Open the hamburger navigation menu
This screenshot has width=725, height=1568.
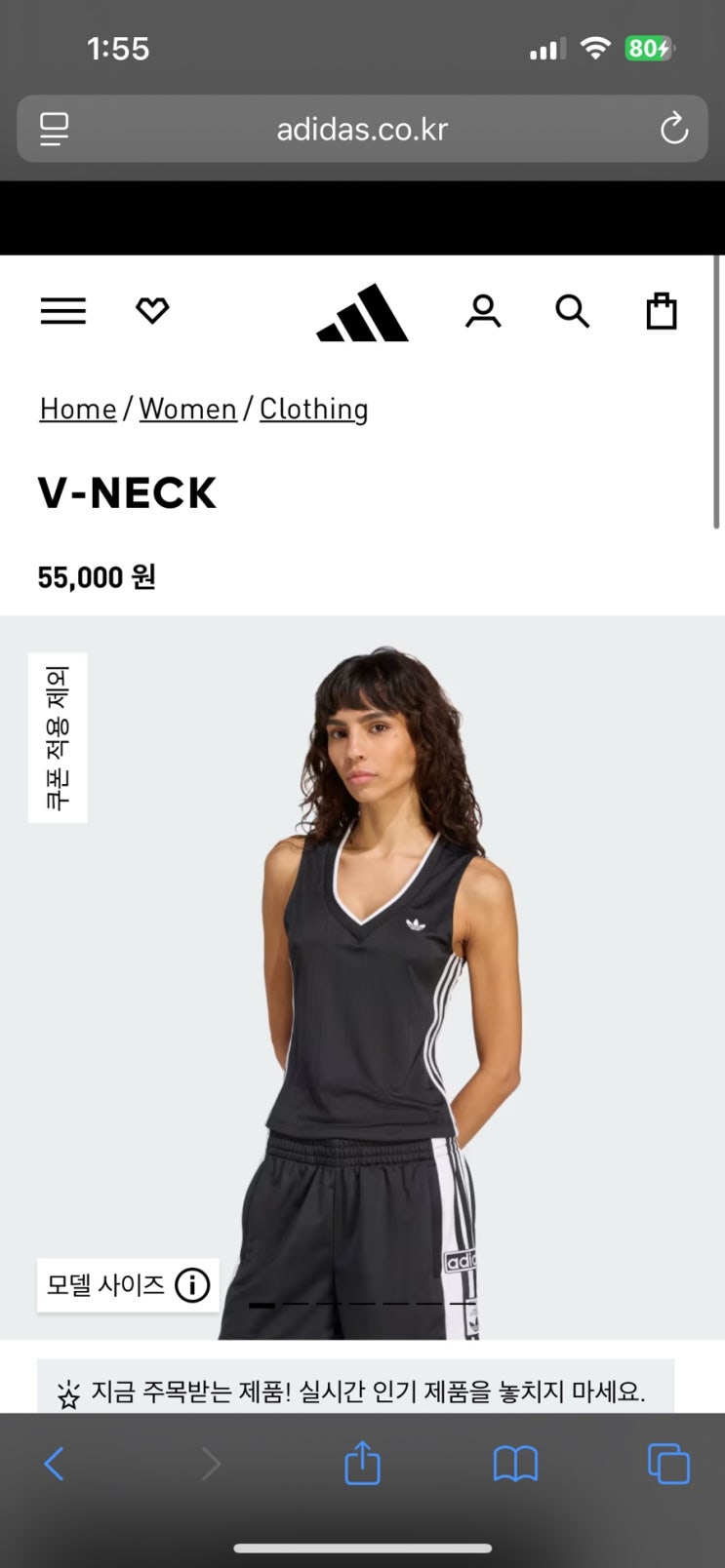[x=63, y=311]
